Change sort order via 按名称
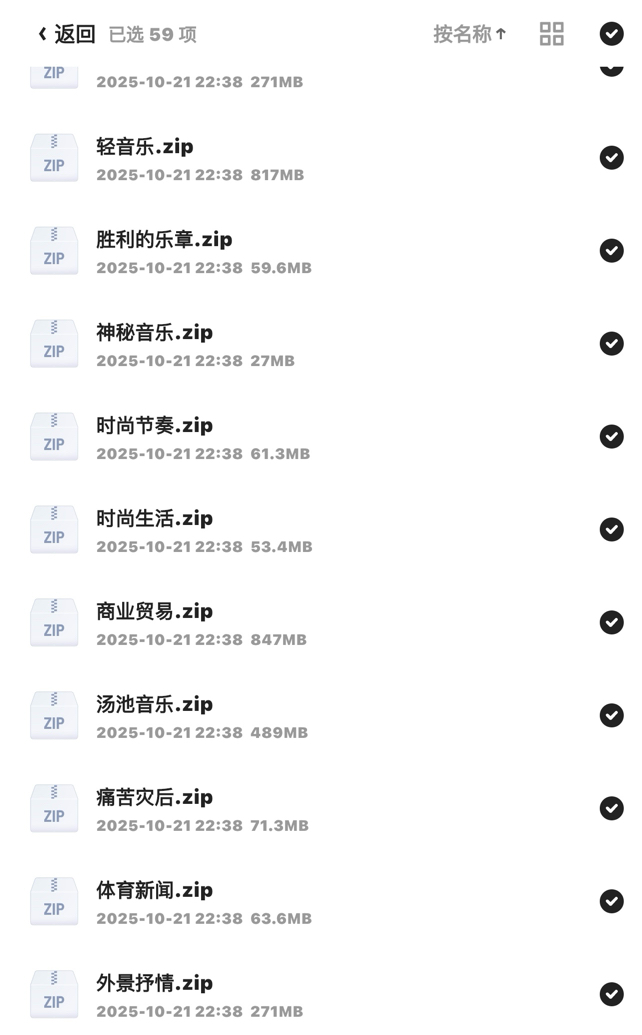The height and width of the screenshot is (1035, 642). tap(470, 34)
